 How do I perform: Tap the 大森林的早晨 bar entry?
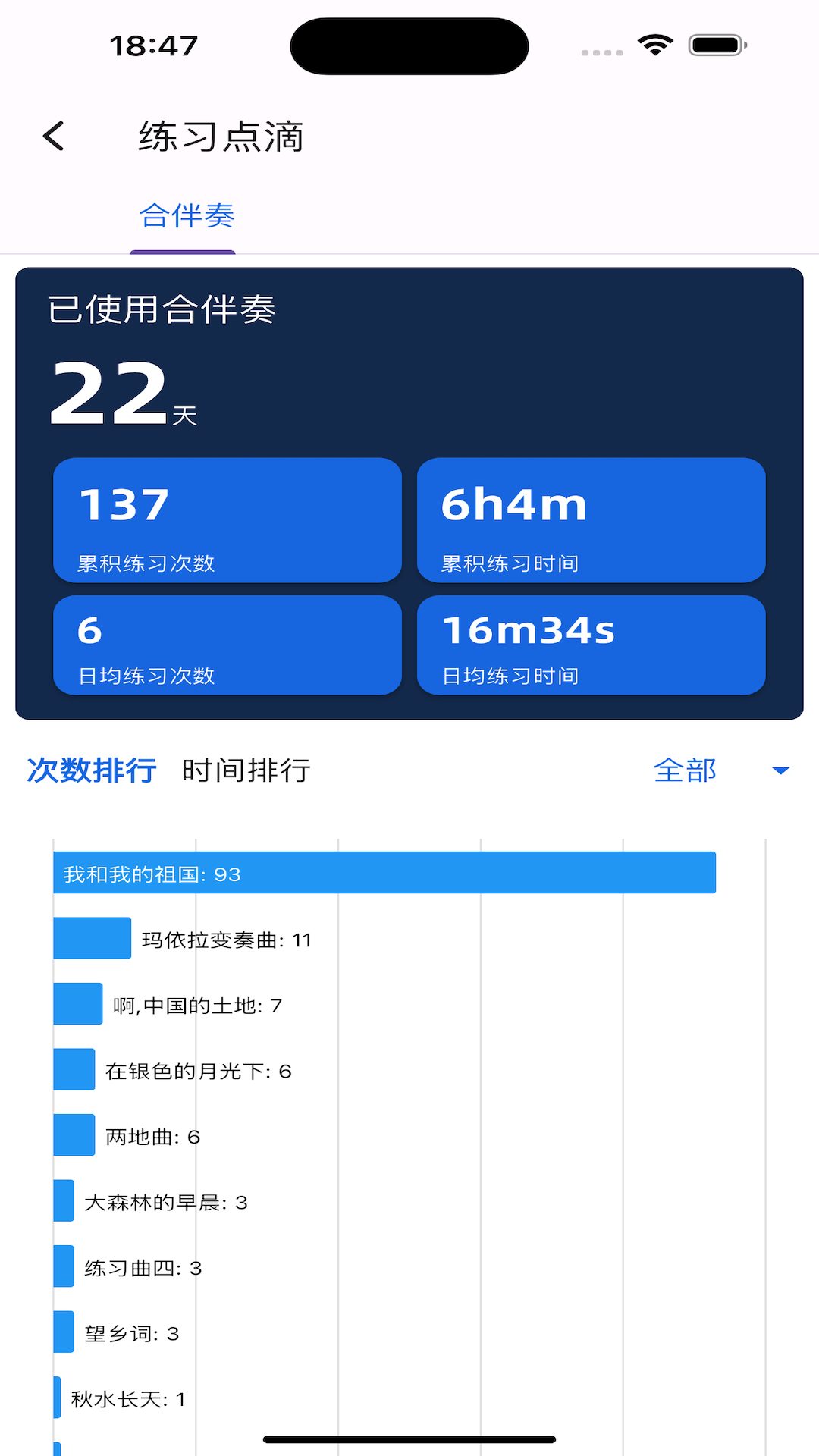click(x=62, y=1201)
